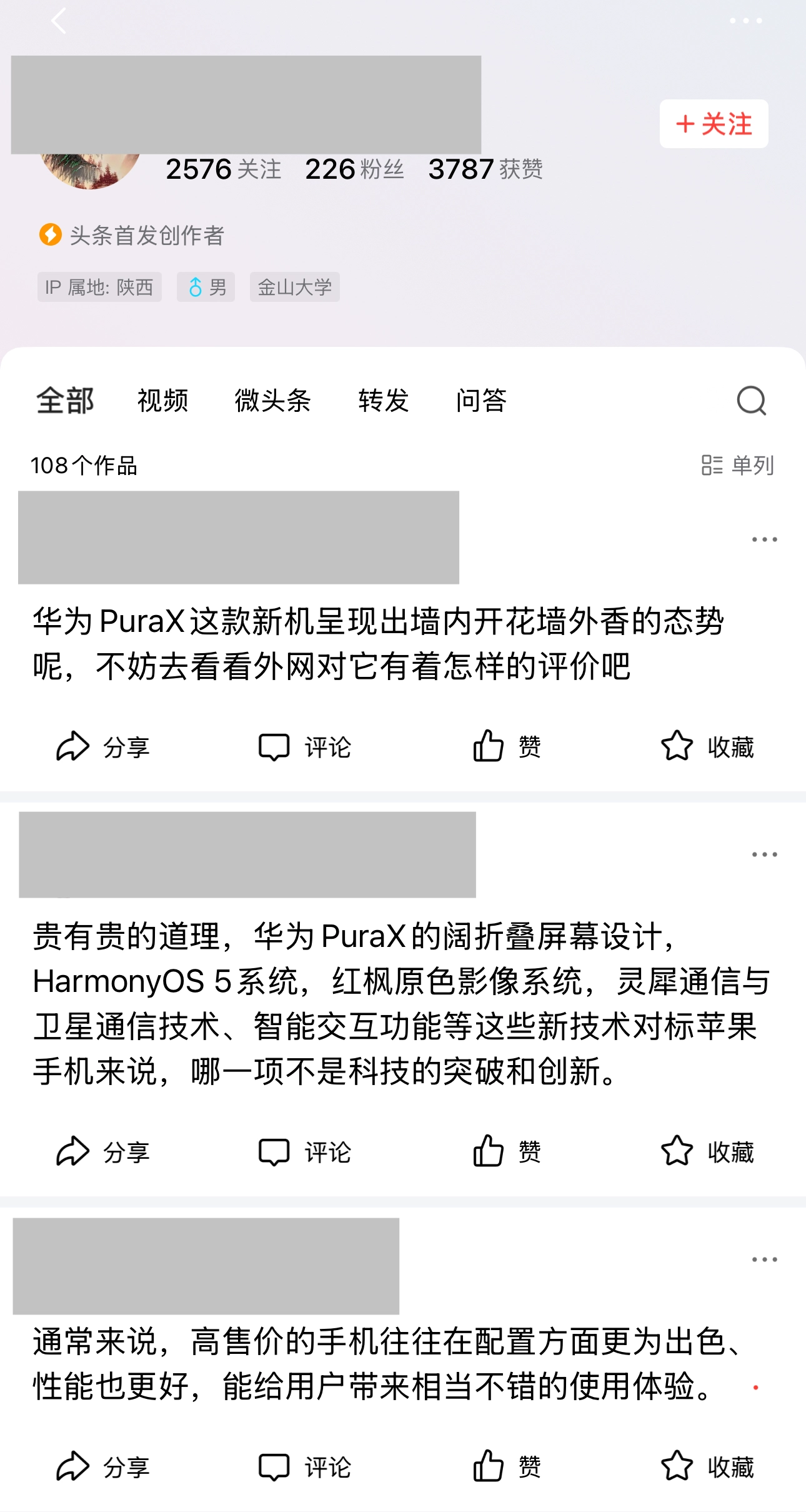806x1512 pixels.
Task: Toggle like on the second post
Action: (x=506, y=1152)
